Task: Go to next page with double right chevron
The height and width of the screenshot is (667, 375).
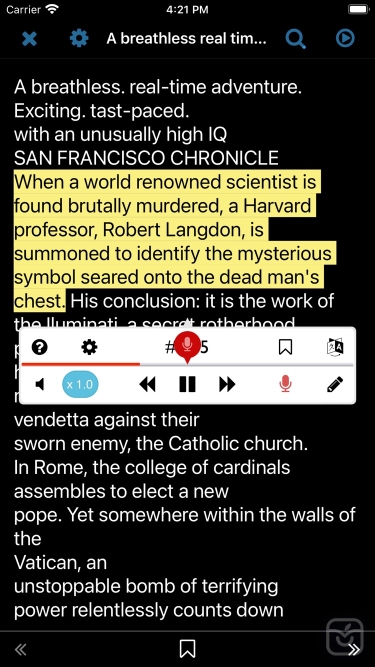Action: pos(354,649)
